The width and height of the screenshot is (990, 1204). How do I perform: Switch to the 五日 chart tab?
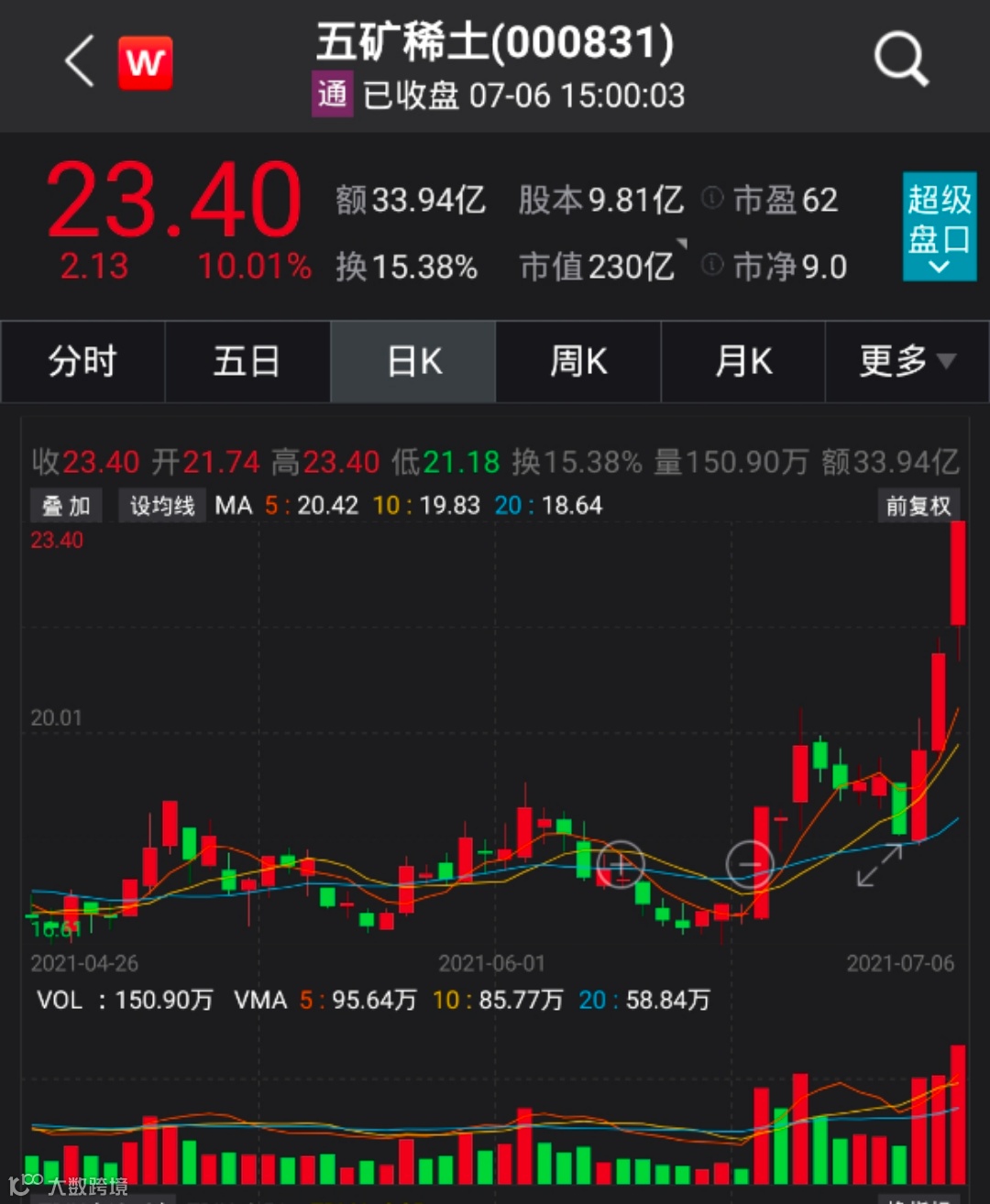coord(247,362)
